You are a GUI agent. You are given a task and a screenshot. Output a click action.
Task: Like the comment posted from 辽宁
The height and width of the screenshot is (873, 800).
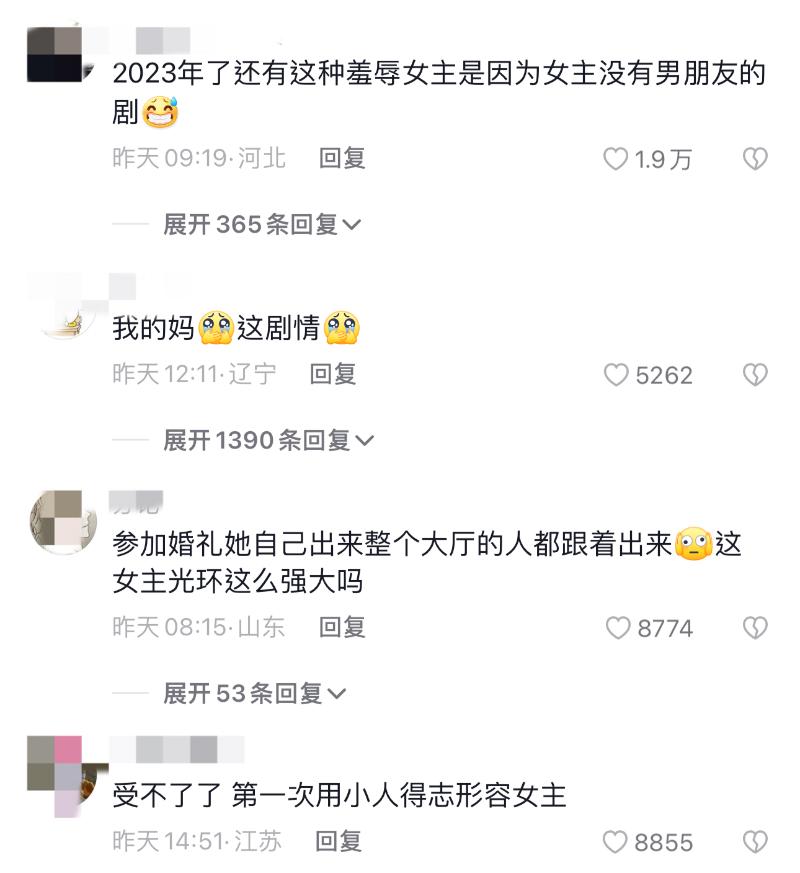[x=616, y=375]
